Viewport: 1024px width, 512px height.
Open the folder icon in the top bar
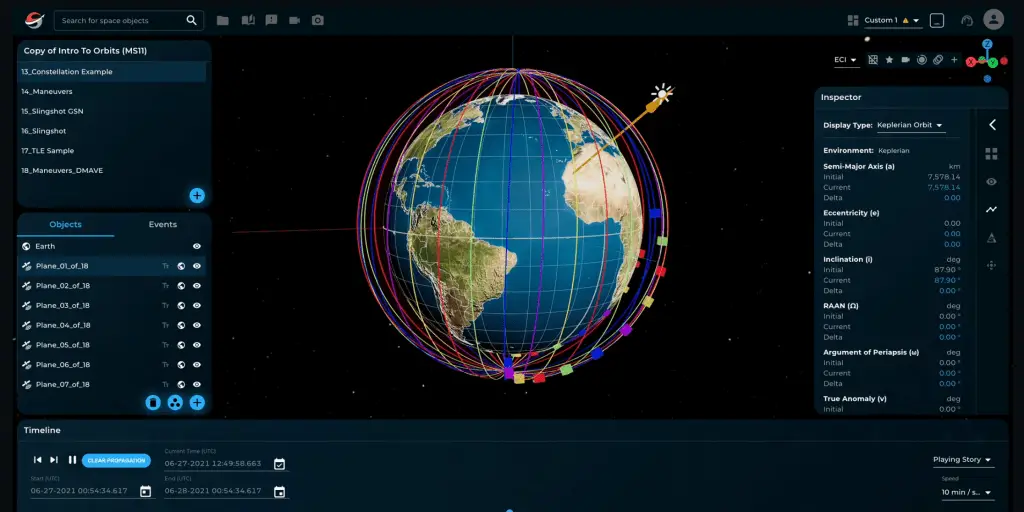(222, 20)
